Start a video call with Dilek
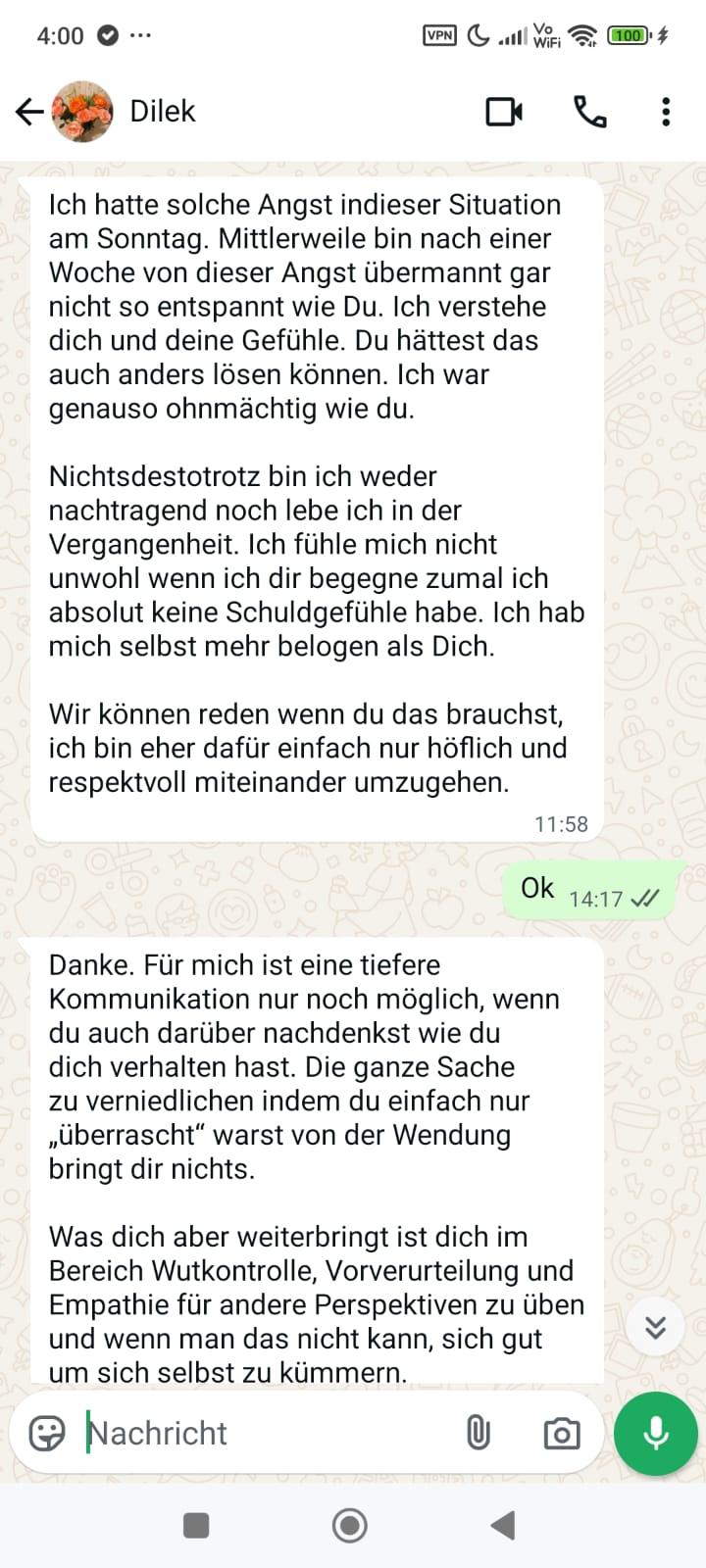Viewport: 706px width, 1568px height. (504, 112)
